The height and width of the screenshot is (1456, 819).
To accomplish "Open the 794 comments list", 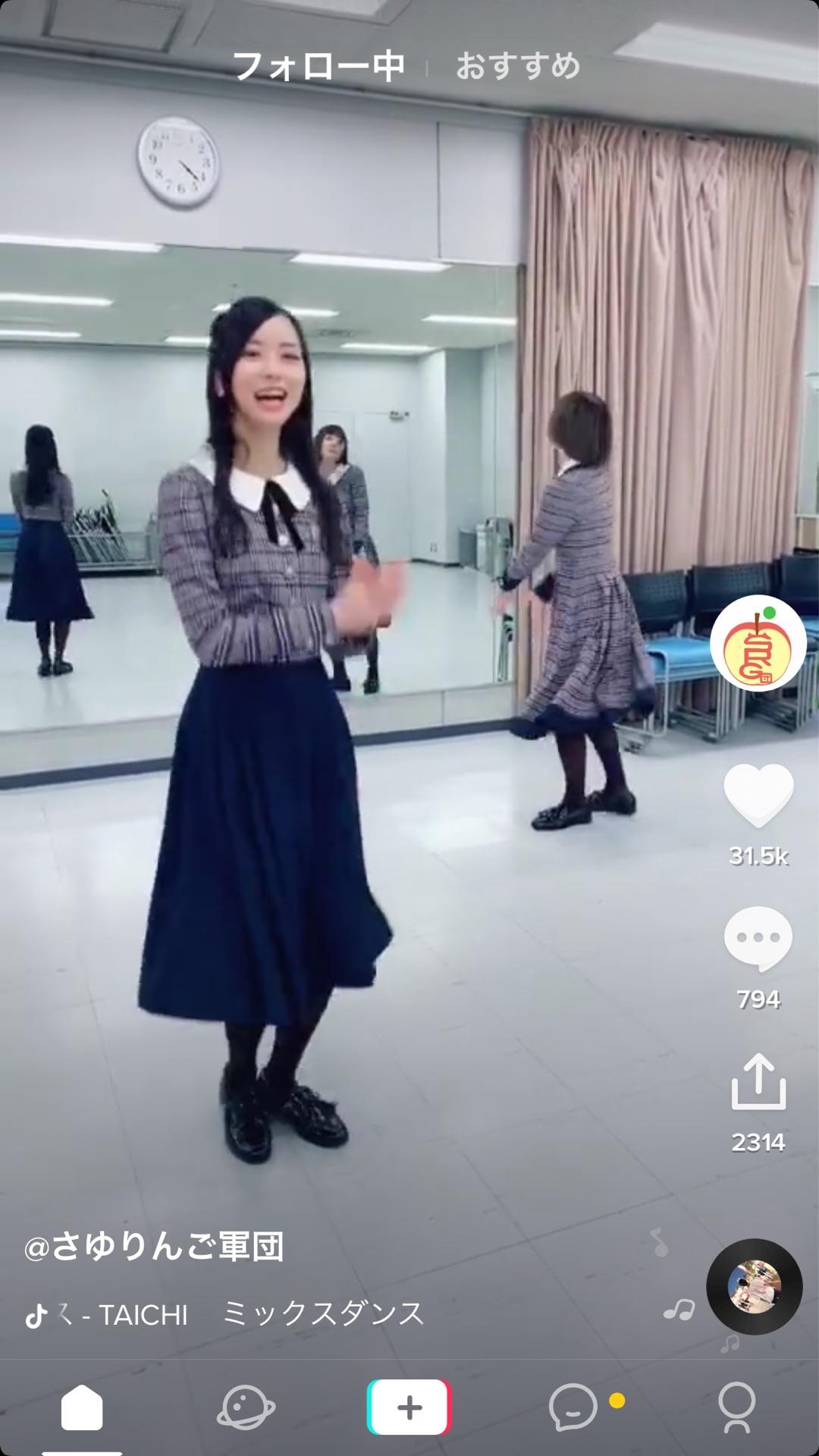I will point(760,999).
